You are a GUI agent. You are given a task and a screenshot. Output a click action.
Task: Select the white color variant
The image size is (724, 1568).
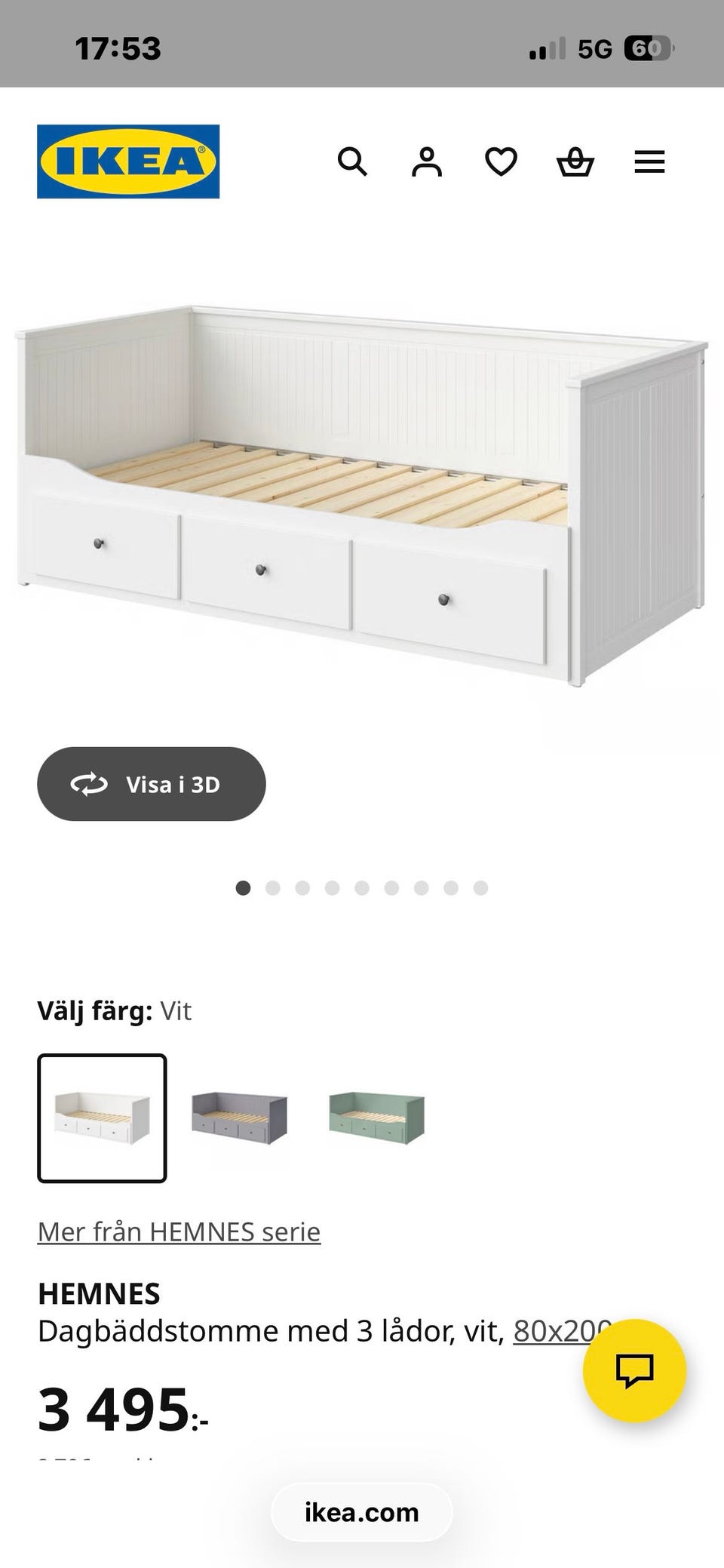coord(102,1118)
